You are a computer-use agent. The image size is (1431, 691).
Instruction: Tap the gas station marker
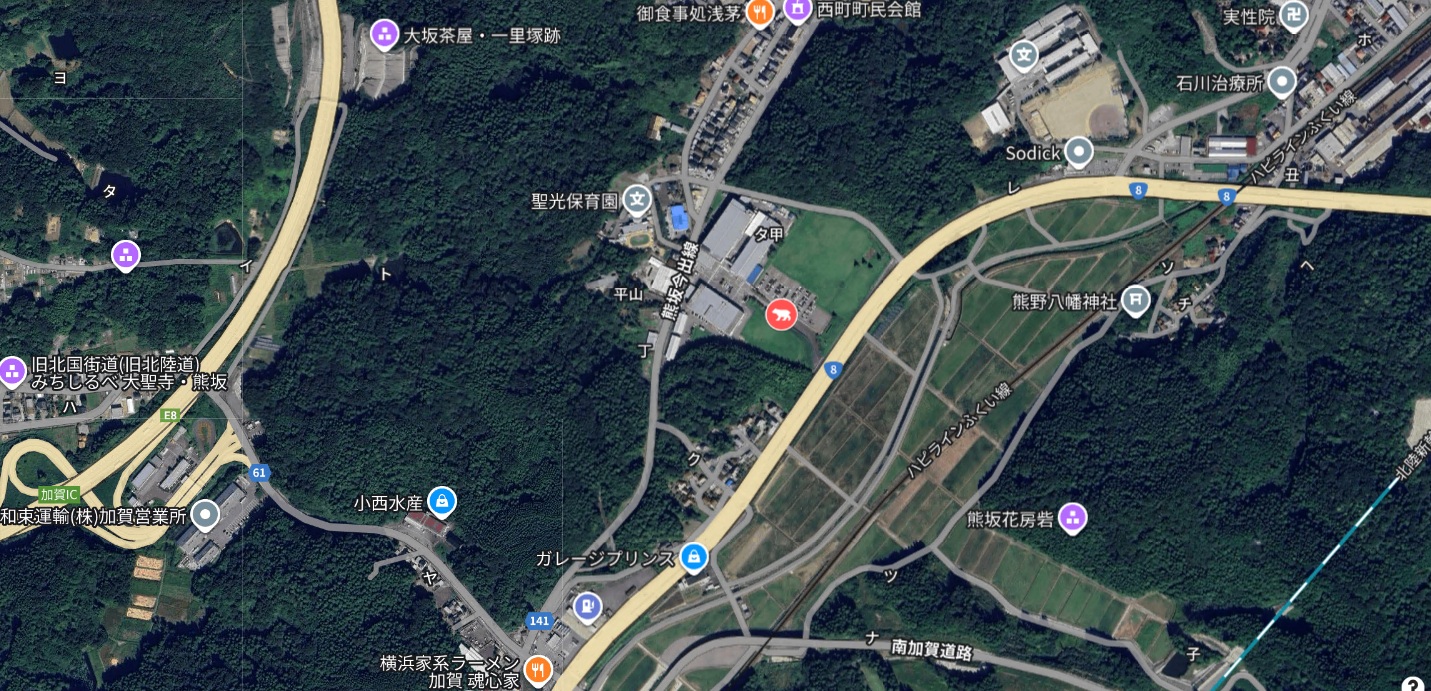[x=587, y=604]
